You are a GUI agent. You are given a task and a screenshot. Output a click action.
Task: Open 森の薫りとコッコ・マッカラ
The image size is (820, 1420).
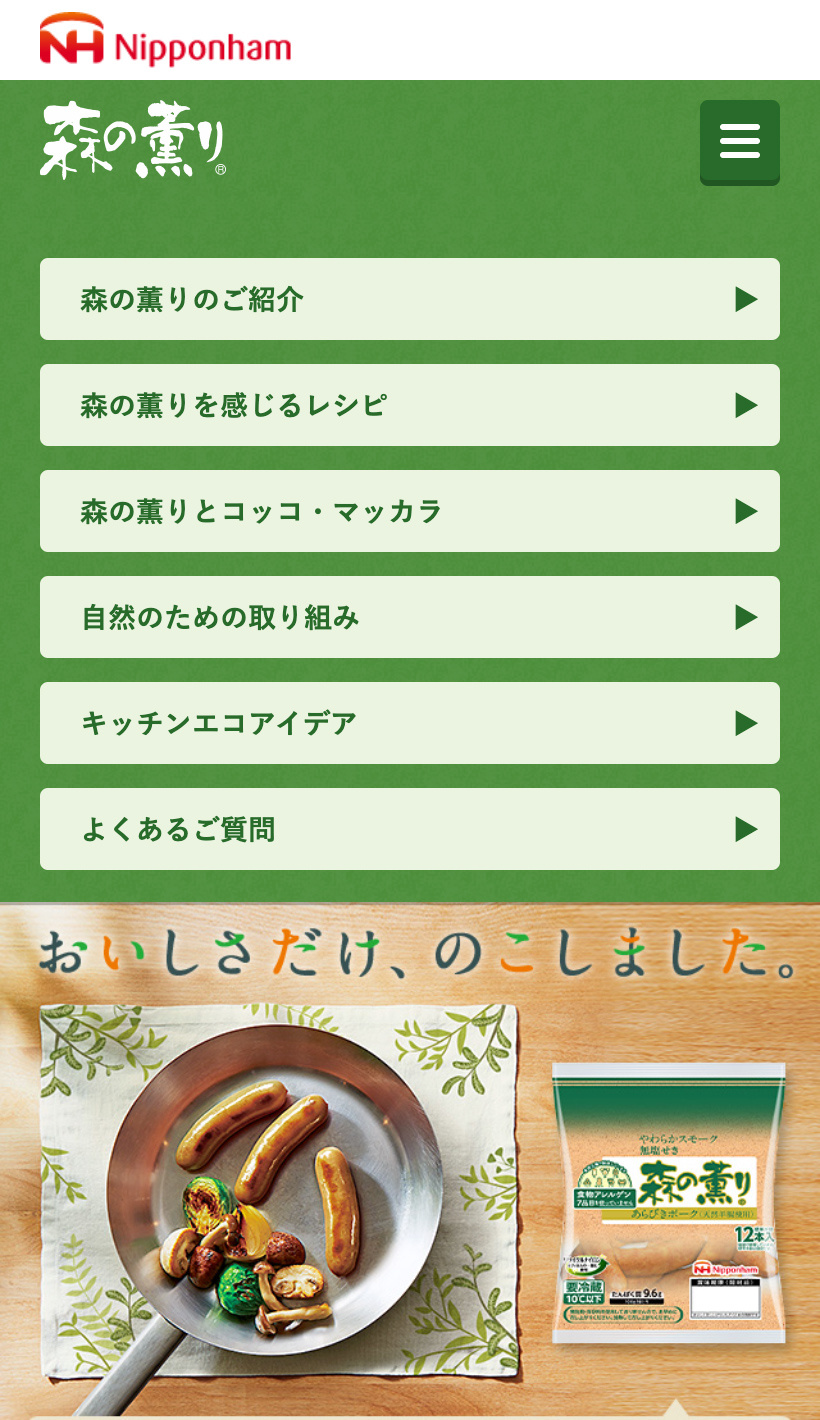tap(409, 511)
